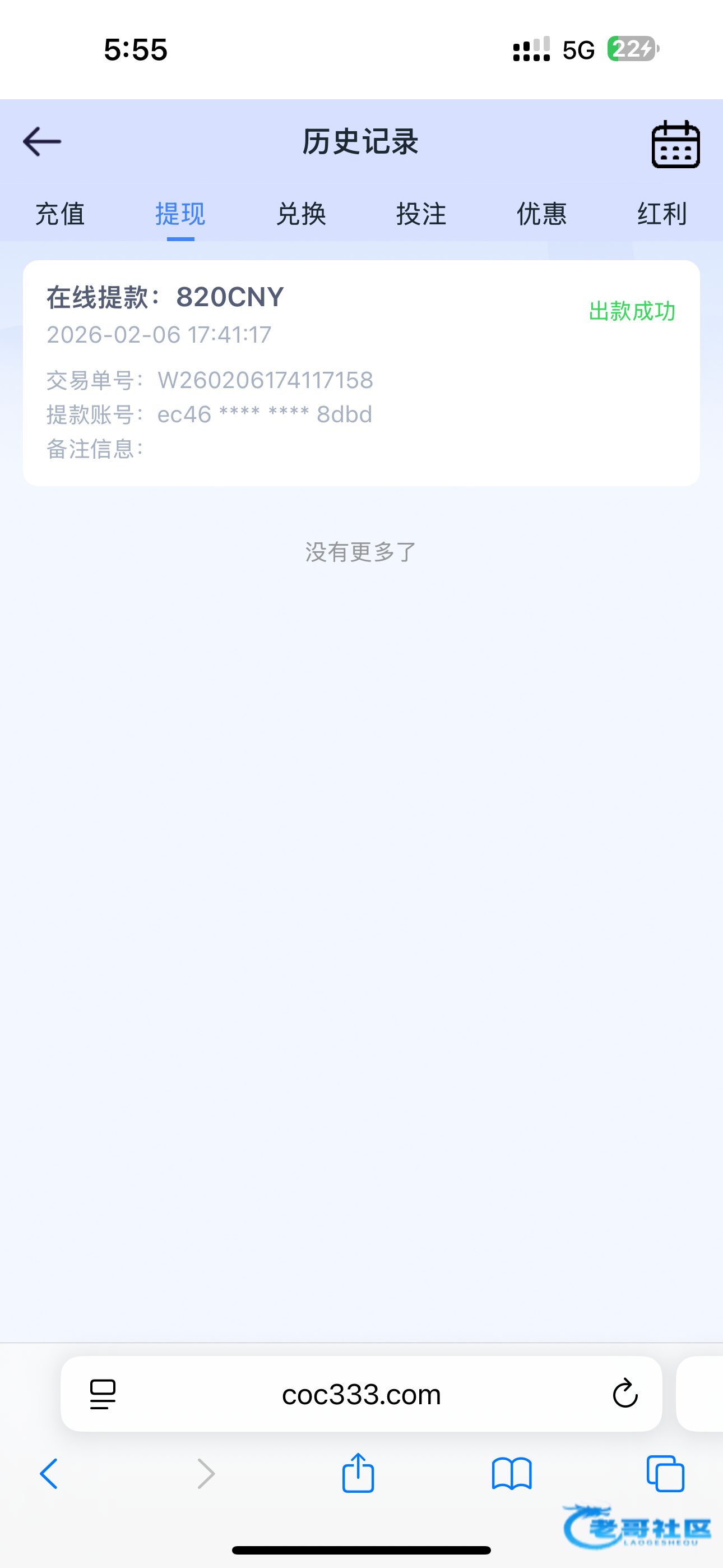
Task: Go back in Safari browser
Action: (49, 1474)
